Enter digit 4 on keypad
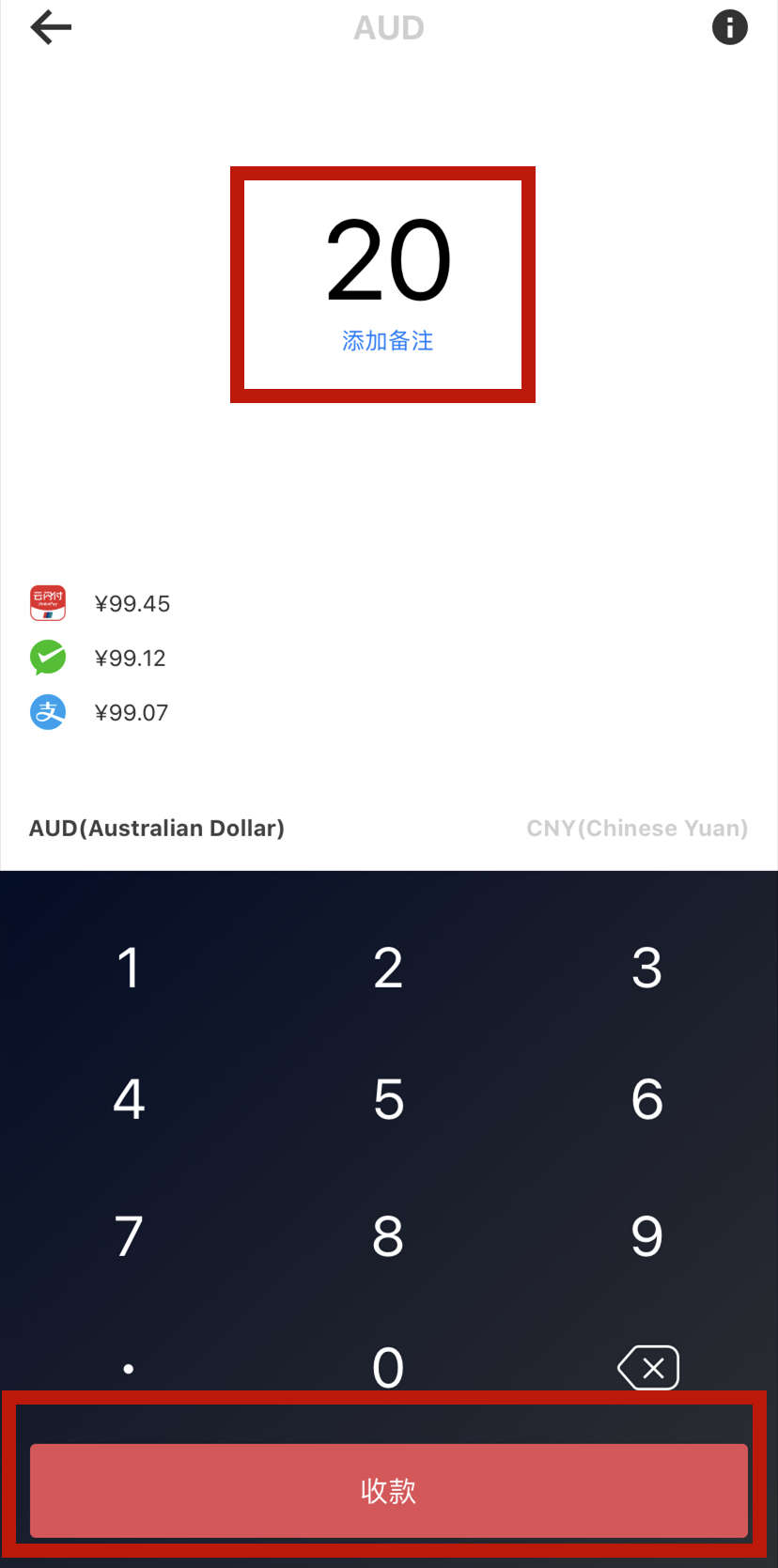This screenshot has height=1568, width=778. click(129, 1099)
